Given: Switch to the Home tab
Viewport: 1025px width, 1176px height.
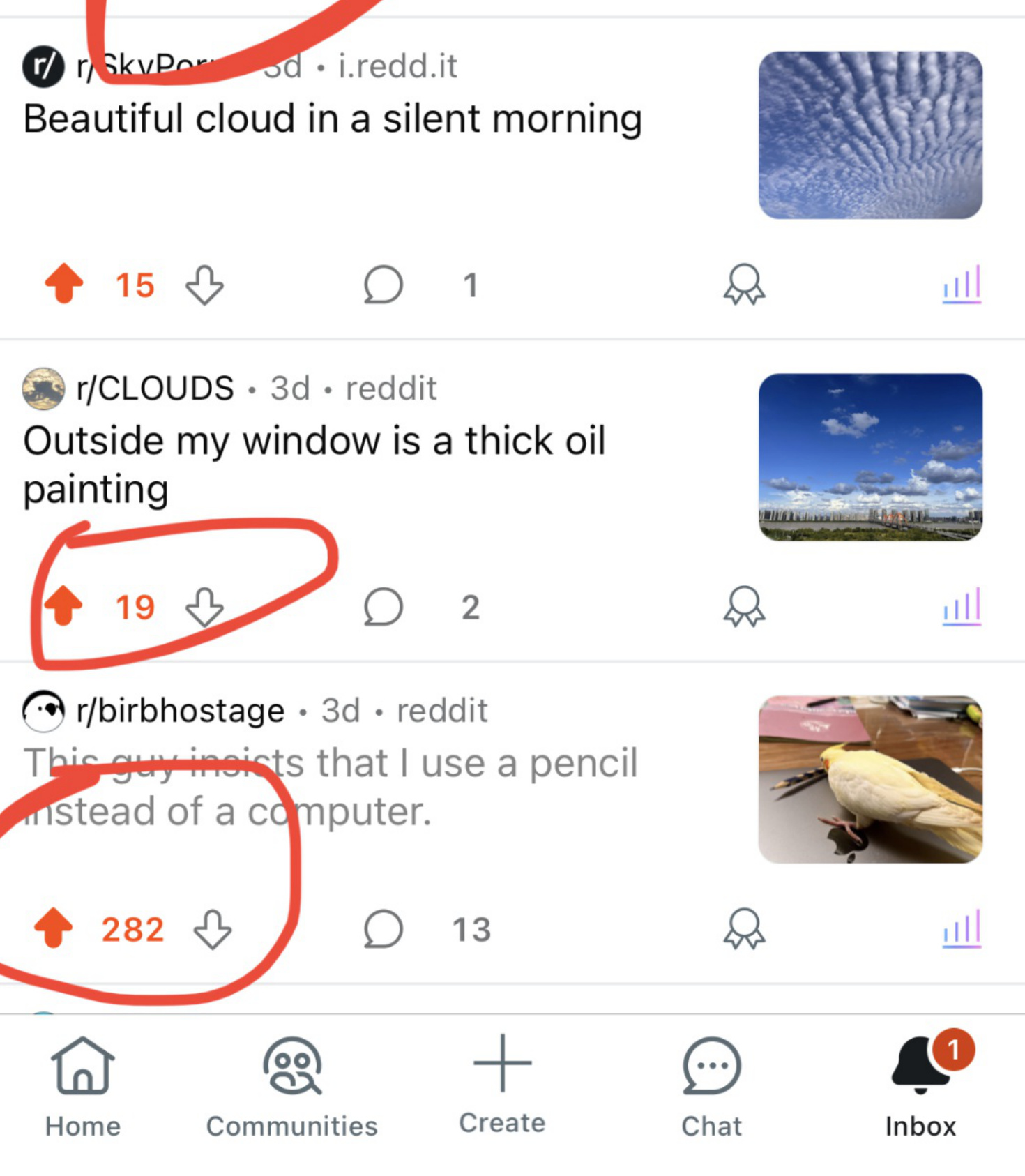Looking at the screenshot, I should [x=82, y=1084].
